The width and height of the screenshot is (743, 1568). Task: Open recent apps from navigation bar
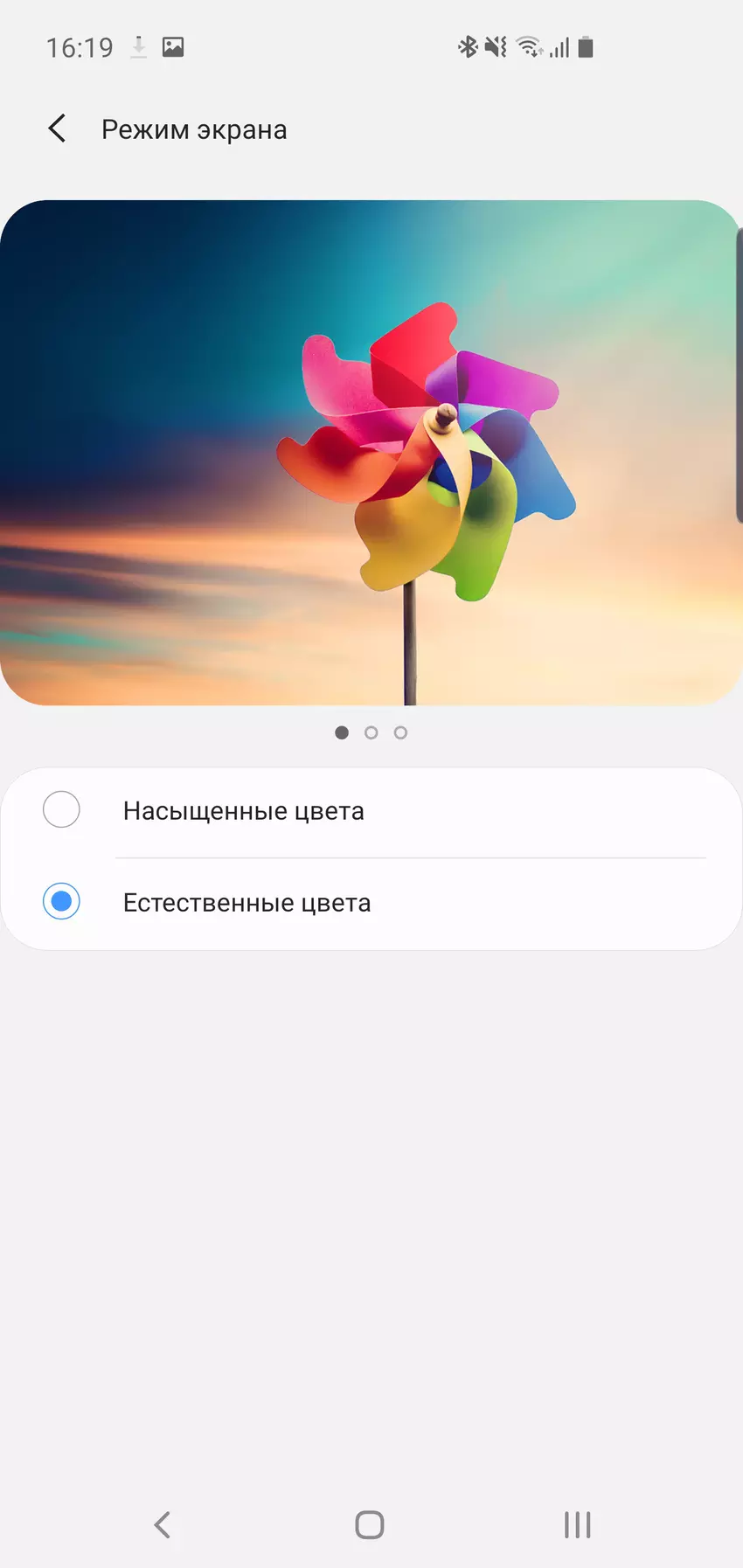click(x=577, y=1524)
